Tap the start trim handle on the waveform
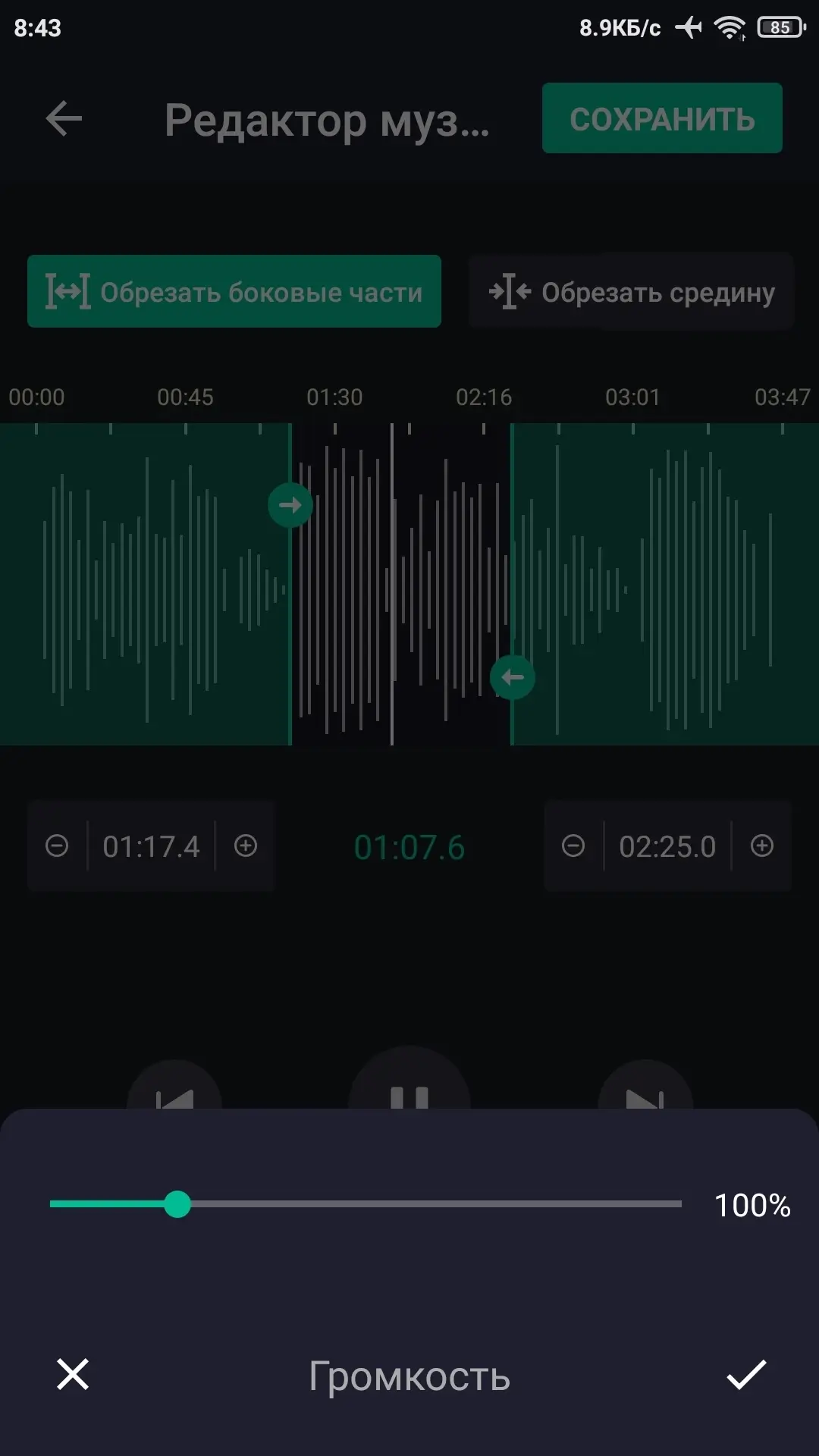This screenshot has height=1456, width=819. tap(290, 505)
